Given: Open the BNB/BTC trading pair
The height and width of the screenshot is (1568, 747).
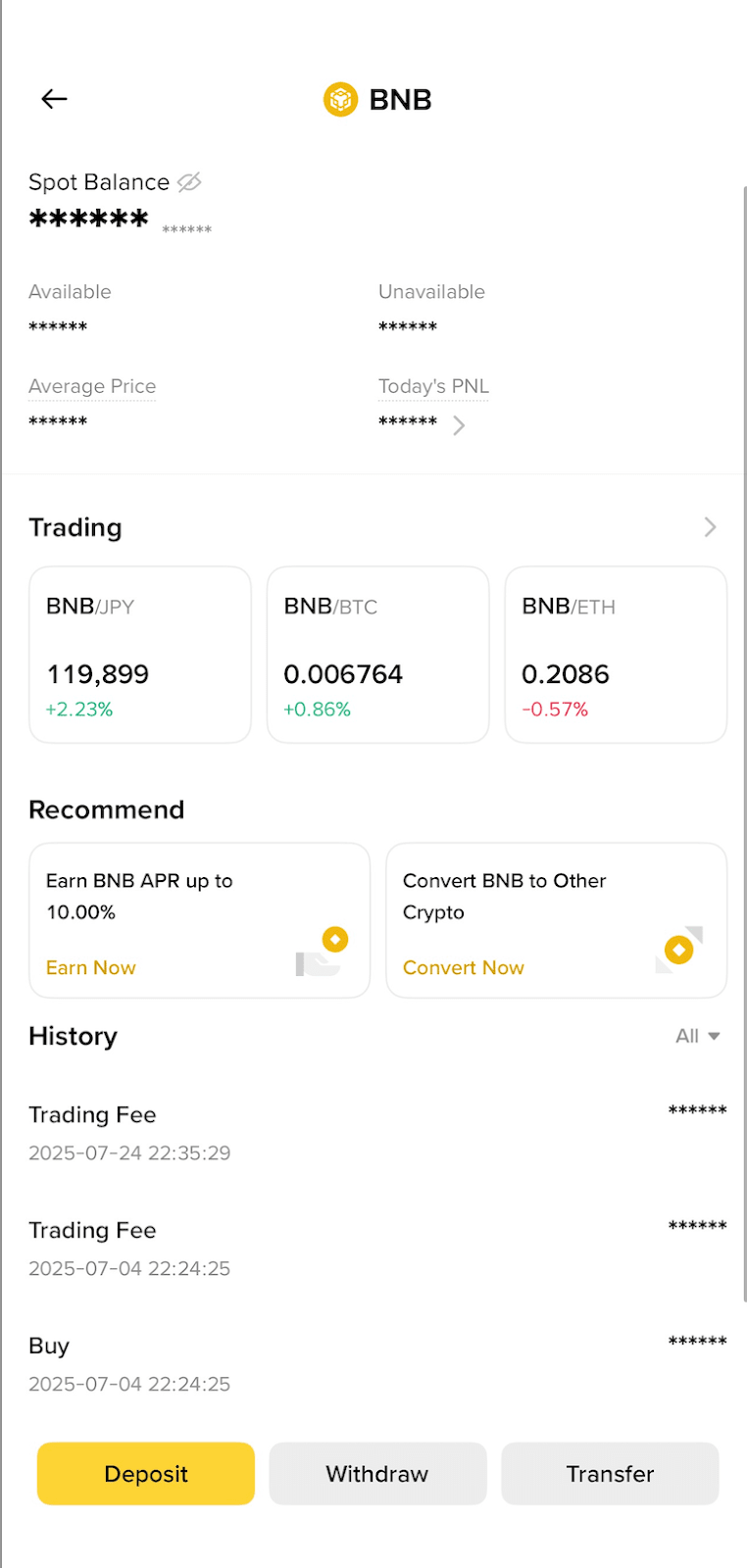Looking at the screenshot, I should point(377,655).
